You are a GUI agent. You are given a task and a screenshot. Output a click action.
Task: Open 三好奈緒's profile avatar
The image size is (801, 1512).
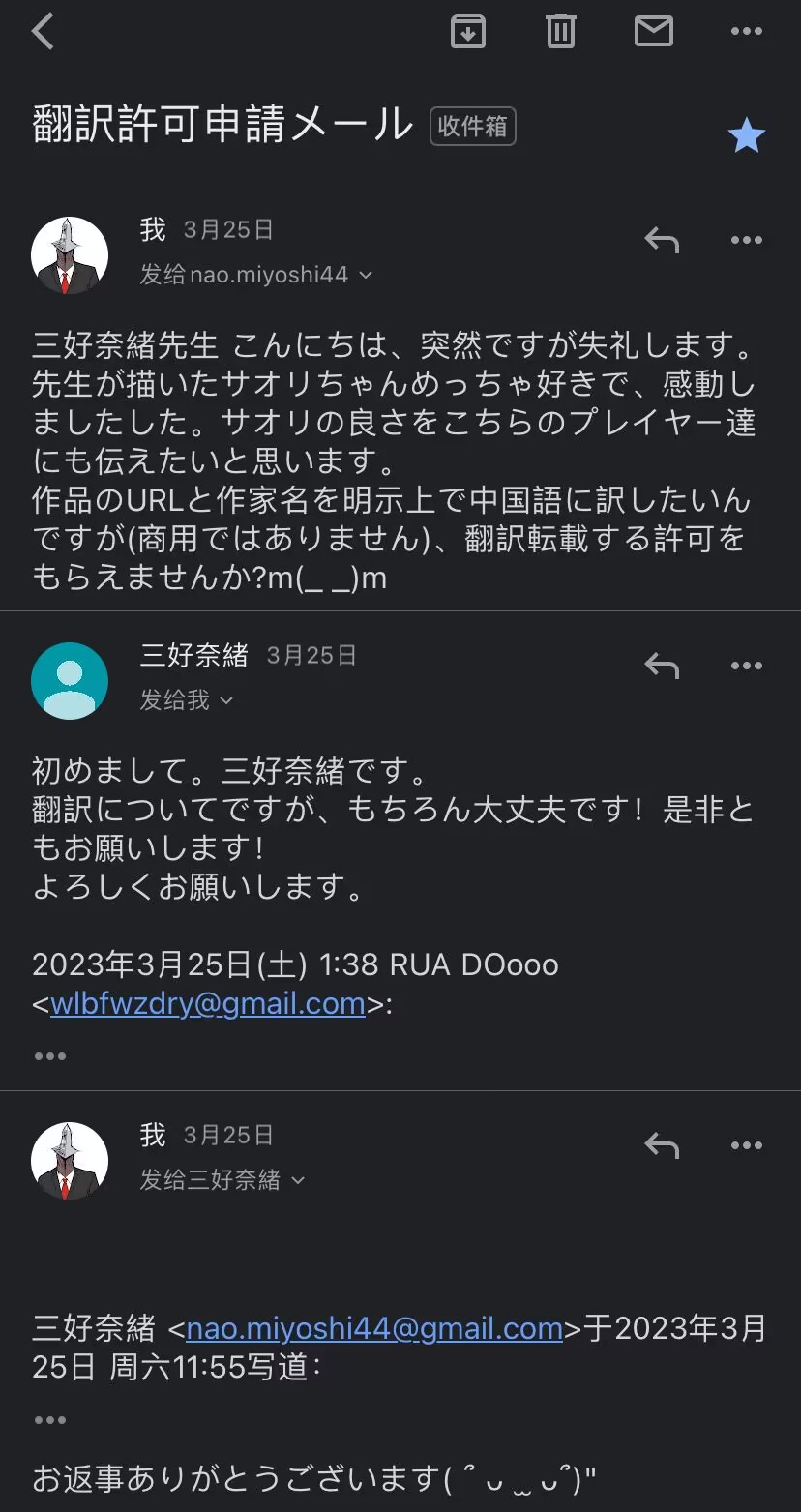pos(70,681)
